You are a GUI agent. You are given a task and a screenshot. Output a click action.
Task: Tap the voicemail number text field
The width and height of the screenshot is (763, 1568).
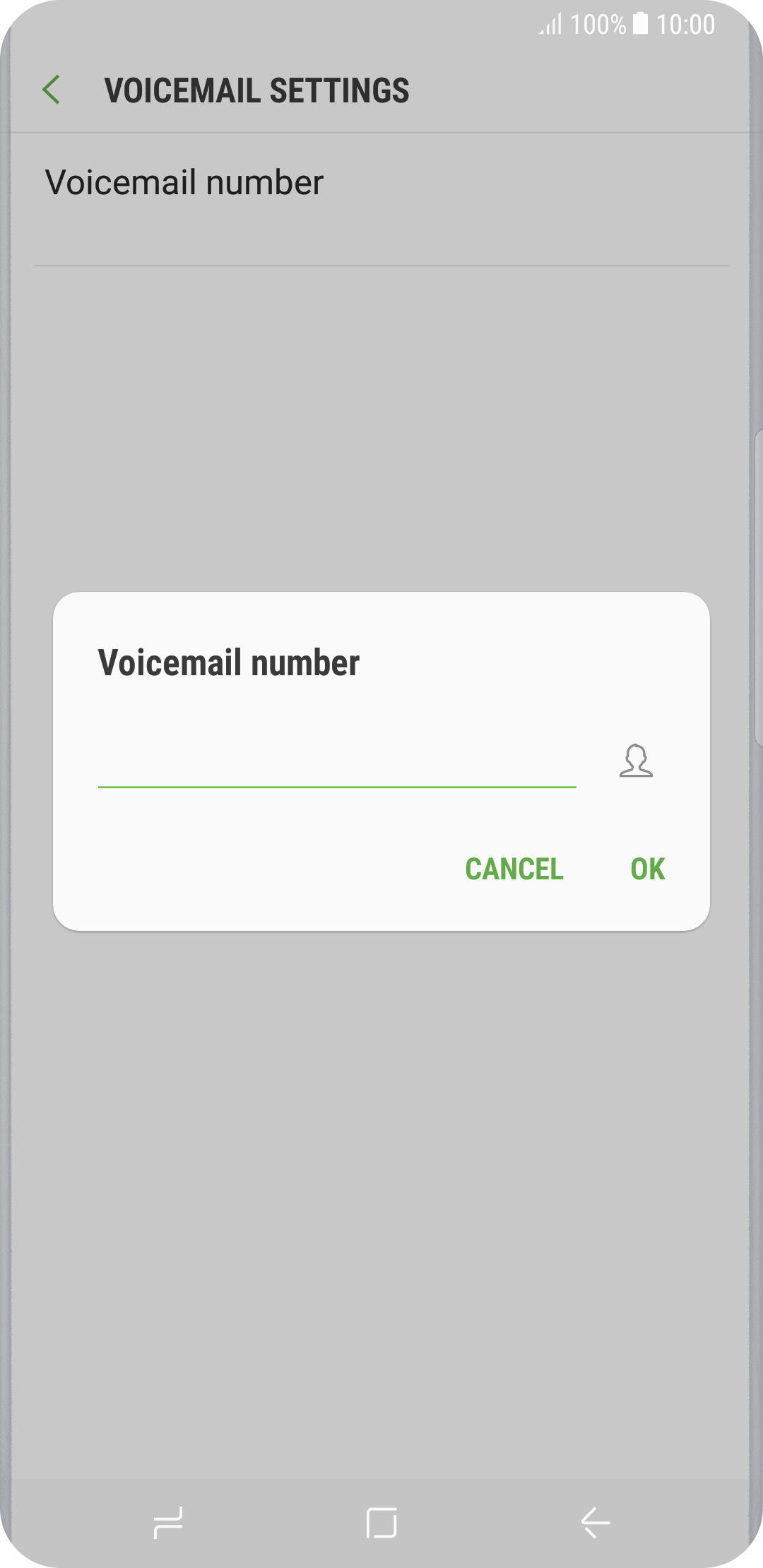point(337,761)
